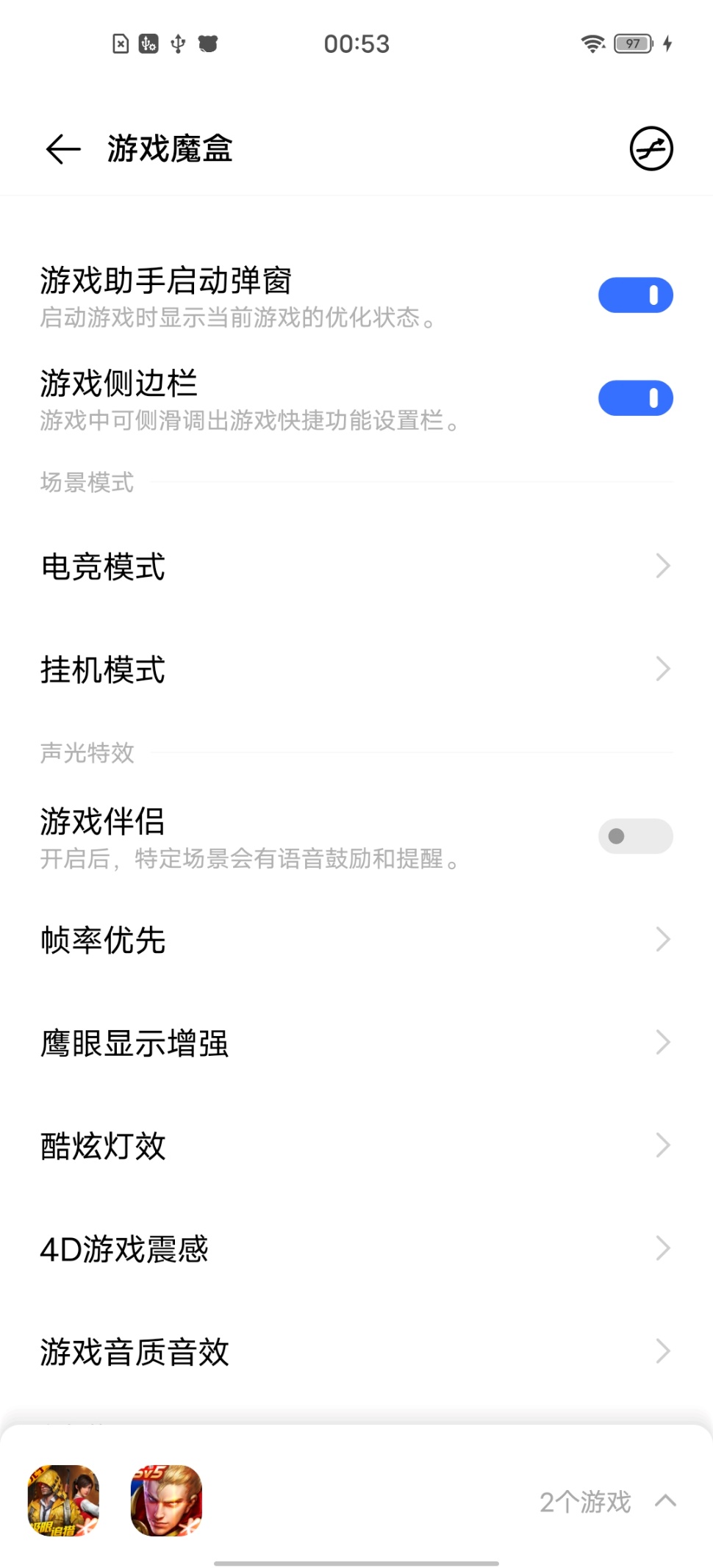Disable 游戏助手启动弹窗 switch
713x1568 pixels.
[x=635, y=295]
